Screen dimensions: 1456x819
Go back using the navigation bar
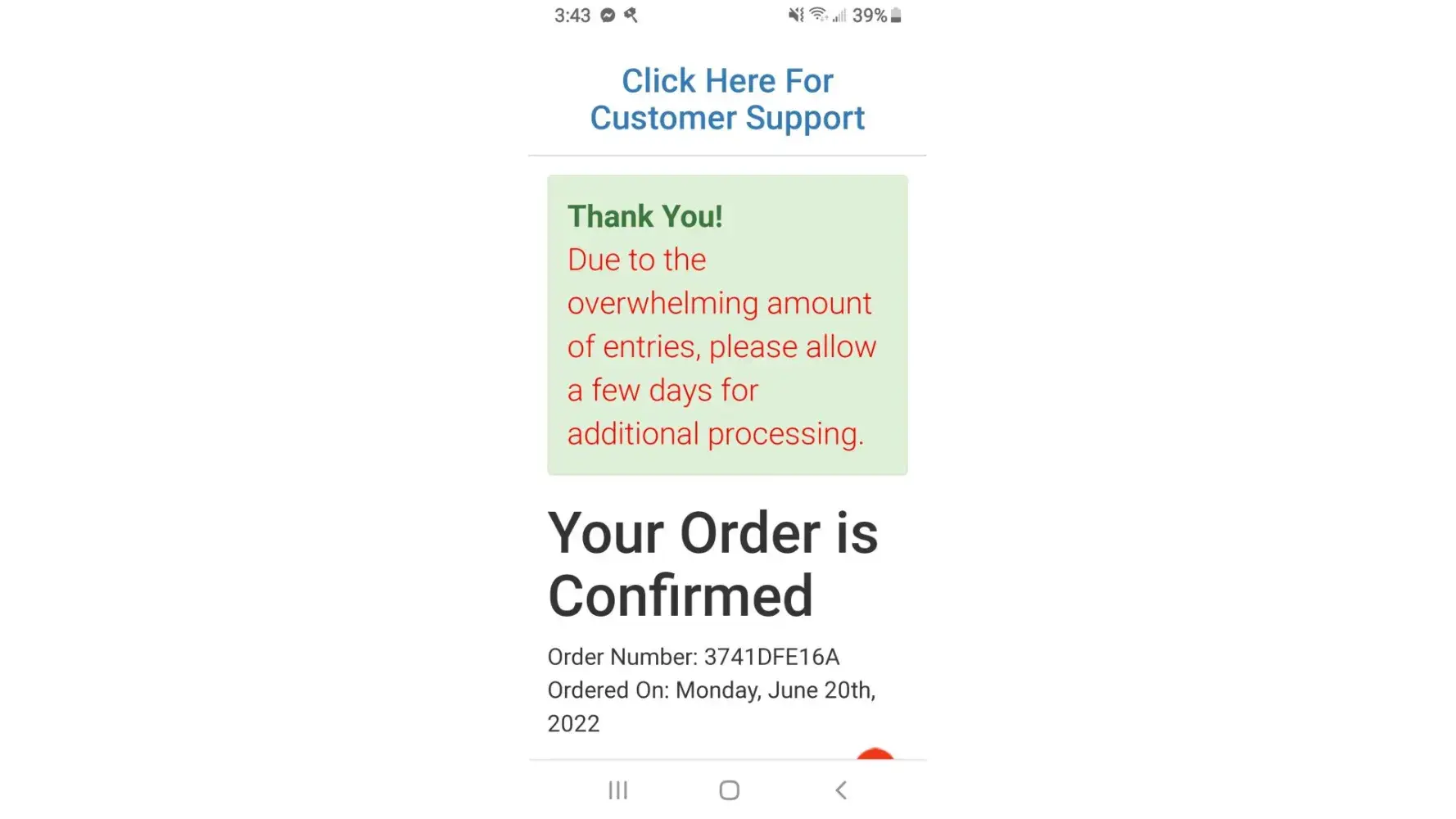coord(841,790)
